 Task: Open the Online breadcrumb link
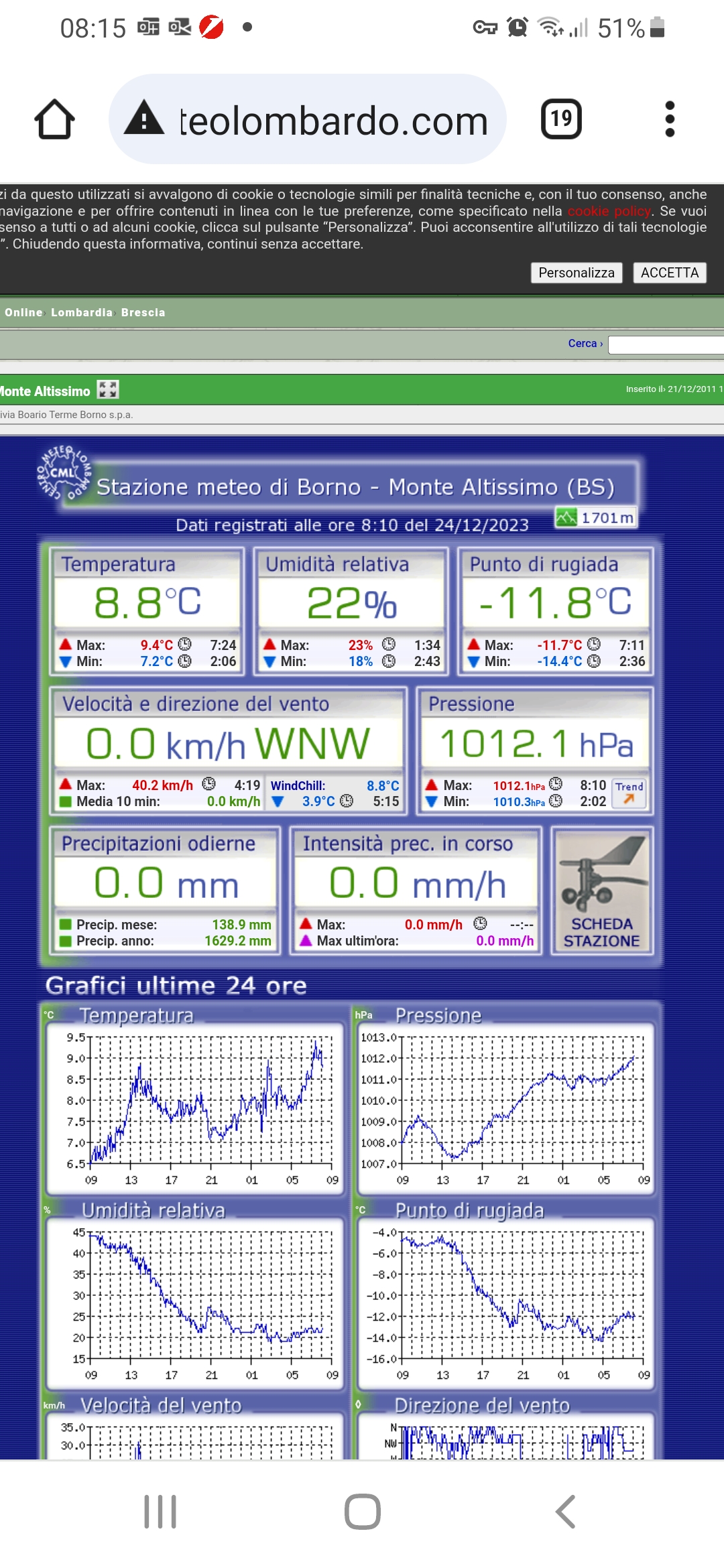point(23,312)
